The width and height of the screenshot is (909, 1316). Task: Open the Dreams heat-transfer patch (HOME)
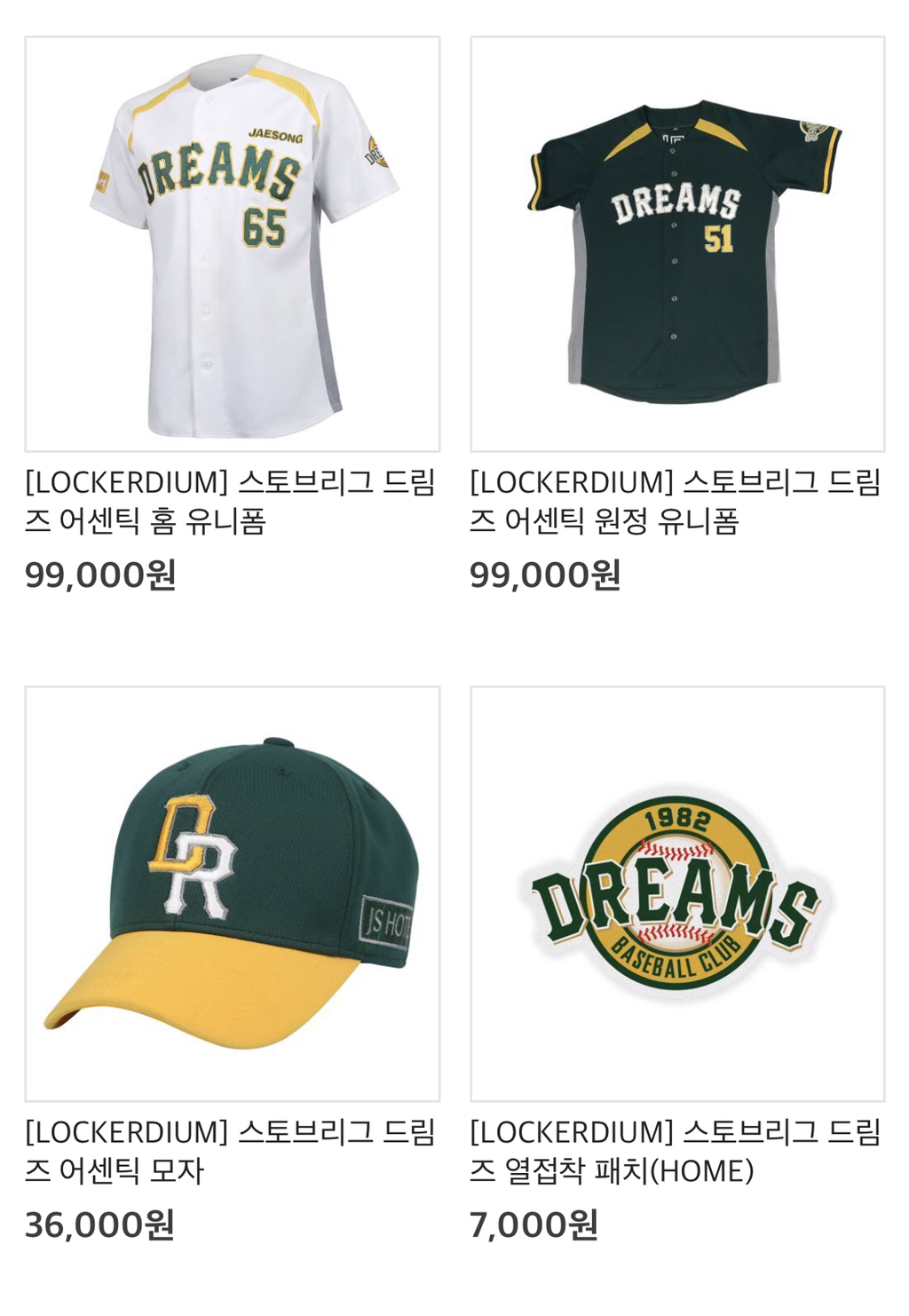[x=677, y=893]
